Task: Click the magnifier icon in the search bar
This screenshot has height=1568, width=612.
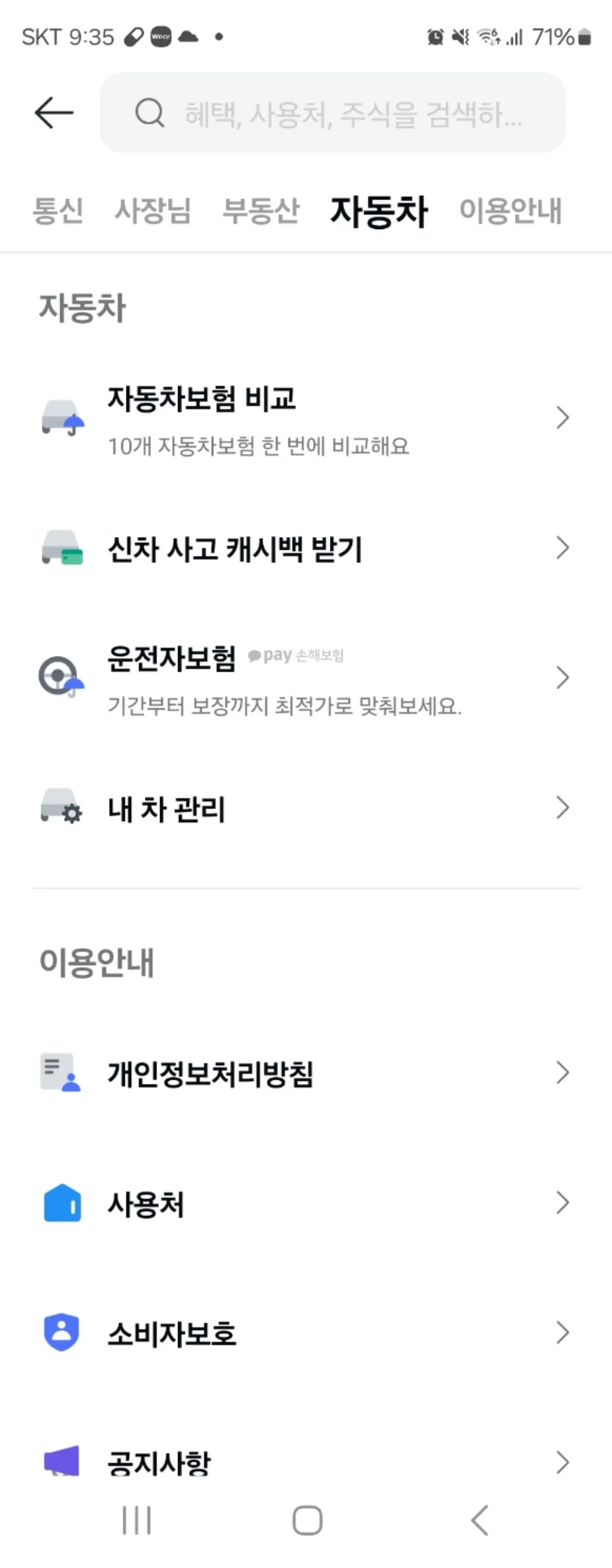Action: pyautogui.click(x=149, y=113)
